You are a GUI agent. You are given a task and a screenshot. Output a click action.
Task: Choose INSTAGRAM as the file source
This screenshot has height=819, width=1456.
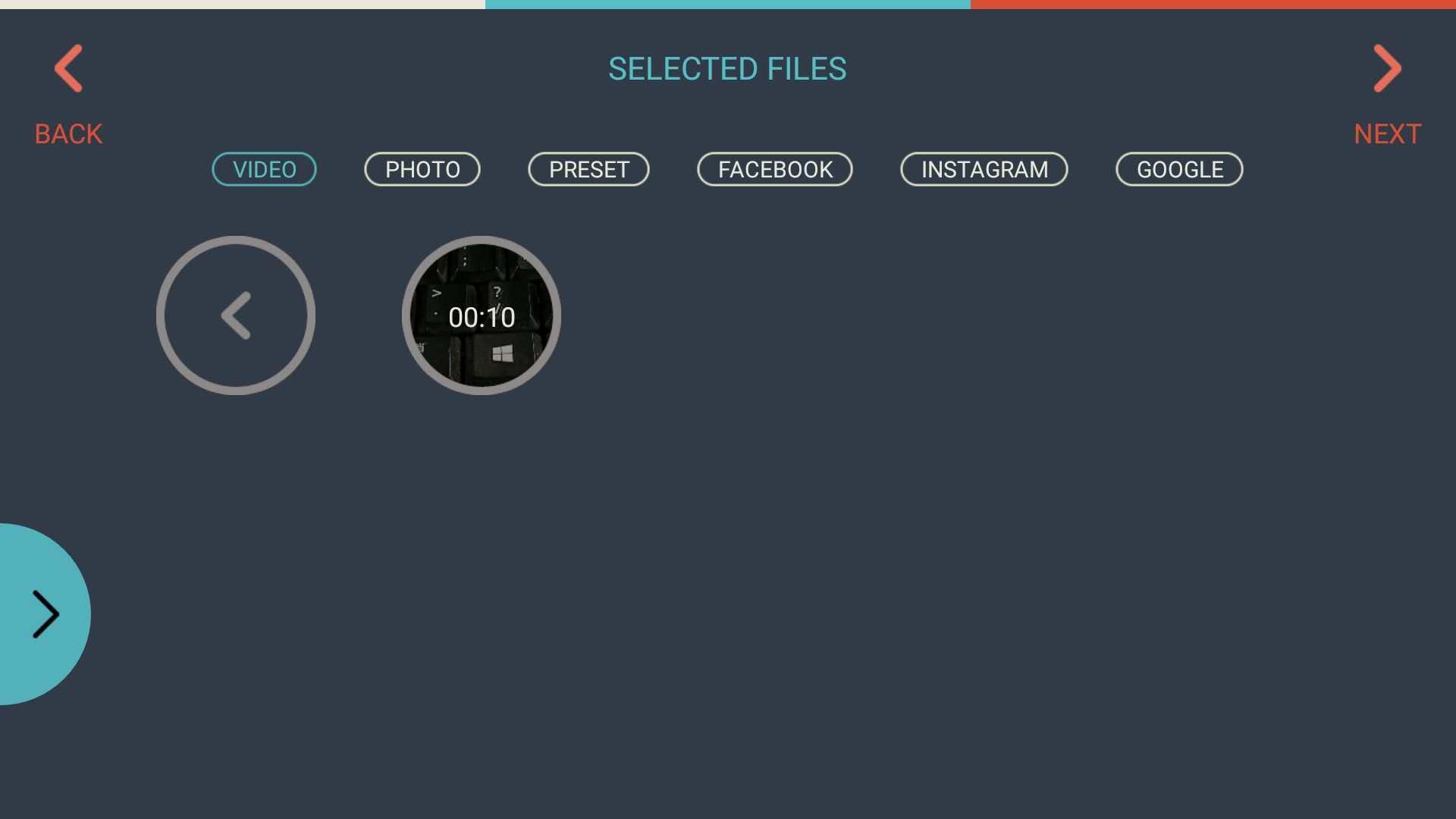984,169
